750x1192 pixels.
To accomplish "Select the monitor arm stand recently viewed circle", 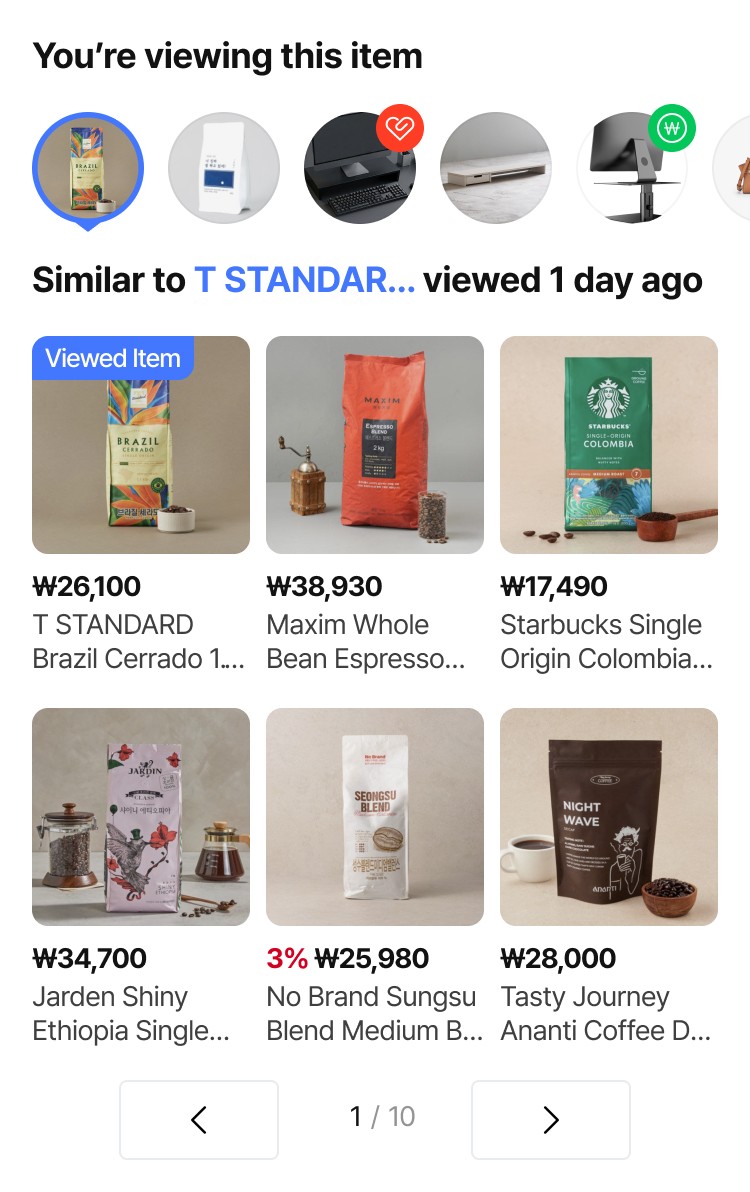I will coord(632,168).
